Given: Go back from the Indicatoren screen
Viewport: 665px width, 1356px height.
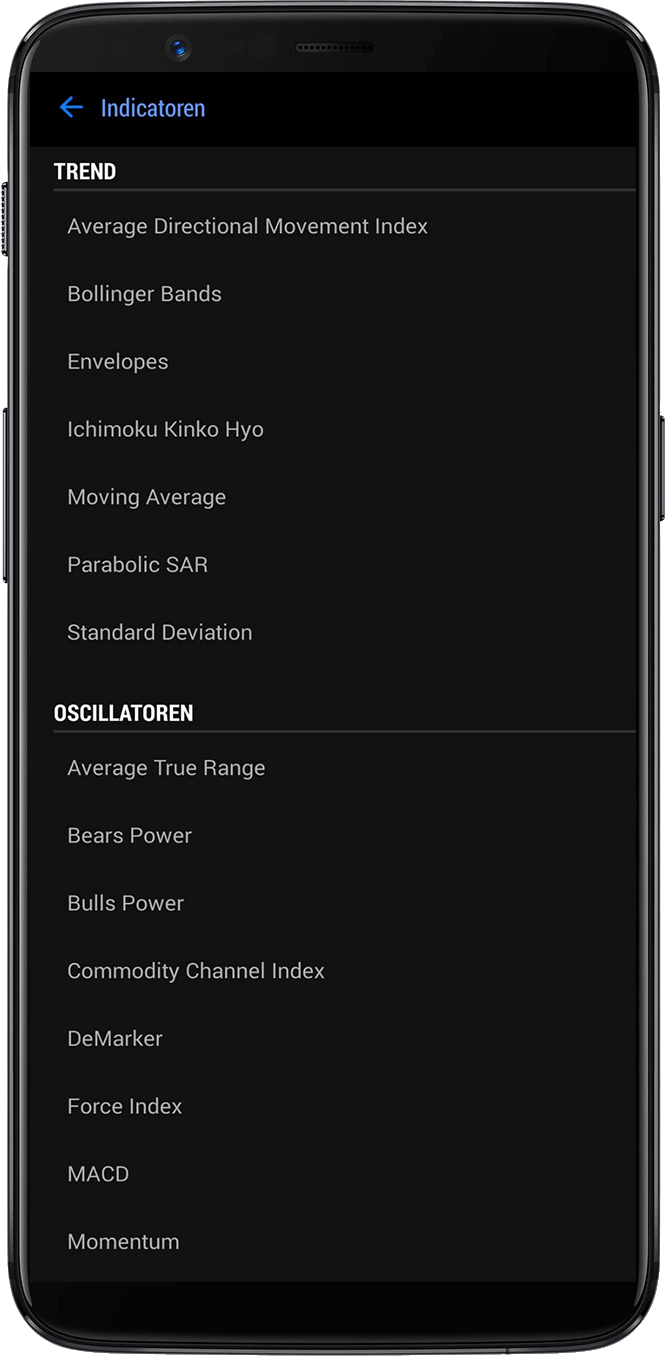Looking at the screenshot, I should point(71,108).
